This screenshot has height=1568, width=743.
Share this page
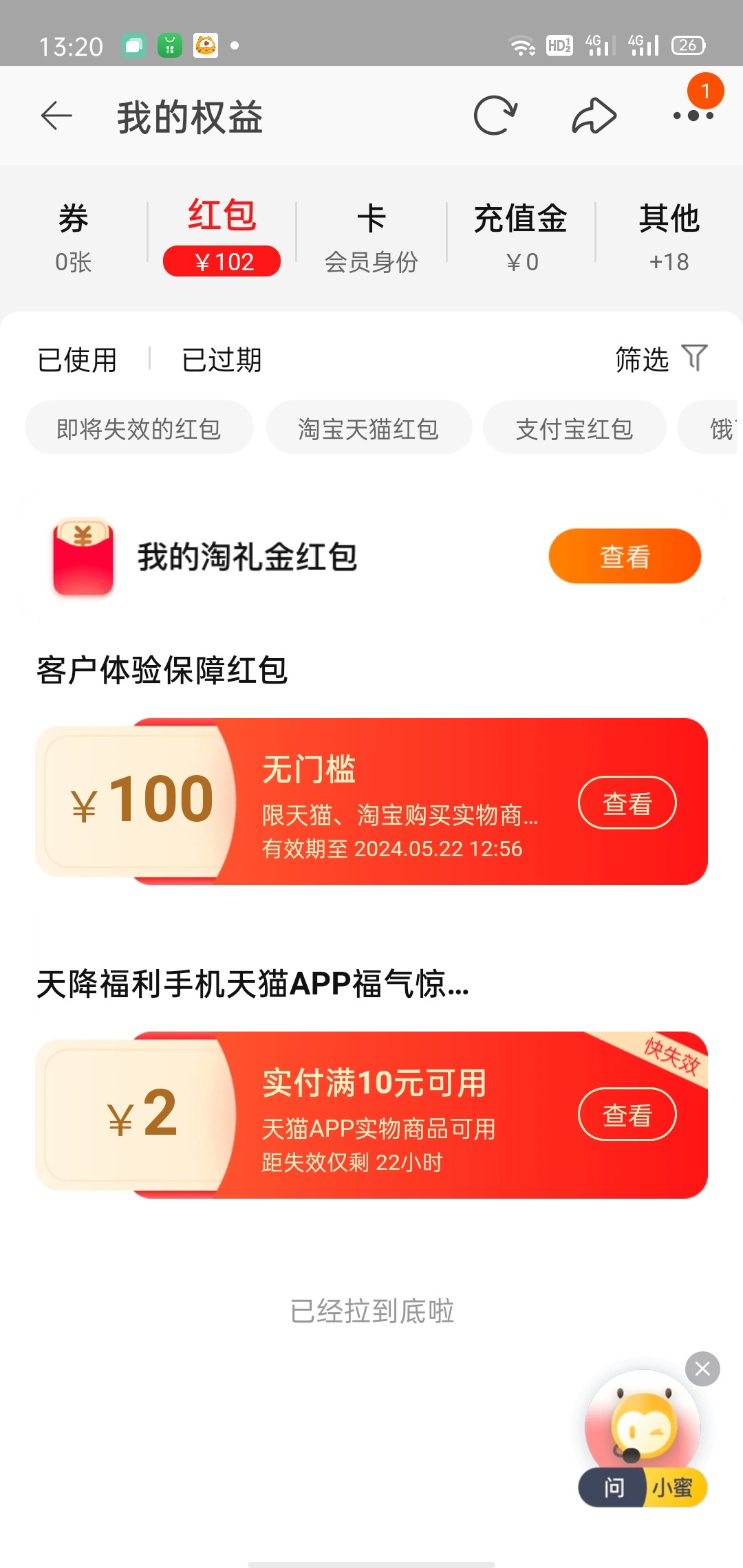(594, 116)
